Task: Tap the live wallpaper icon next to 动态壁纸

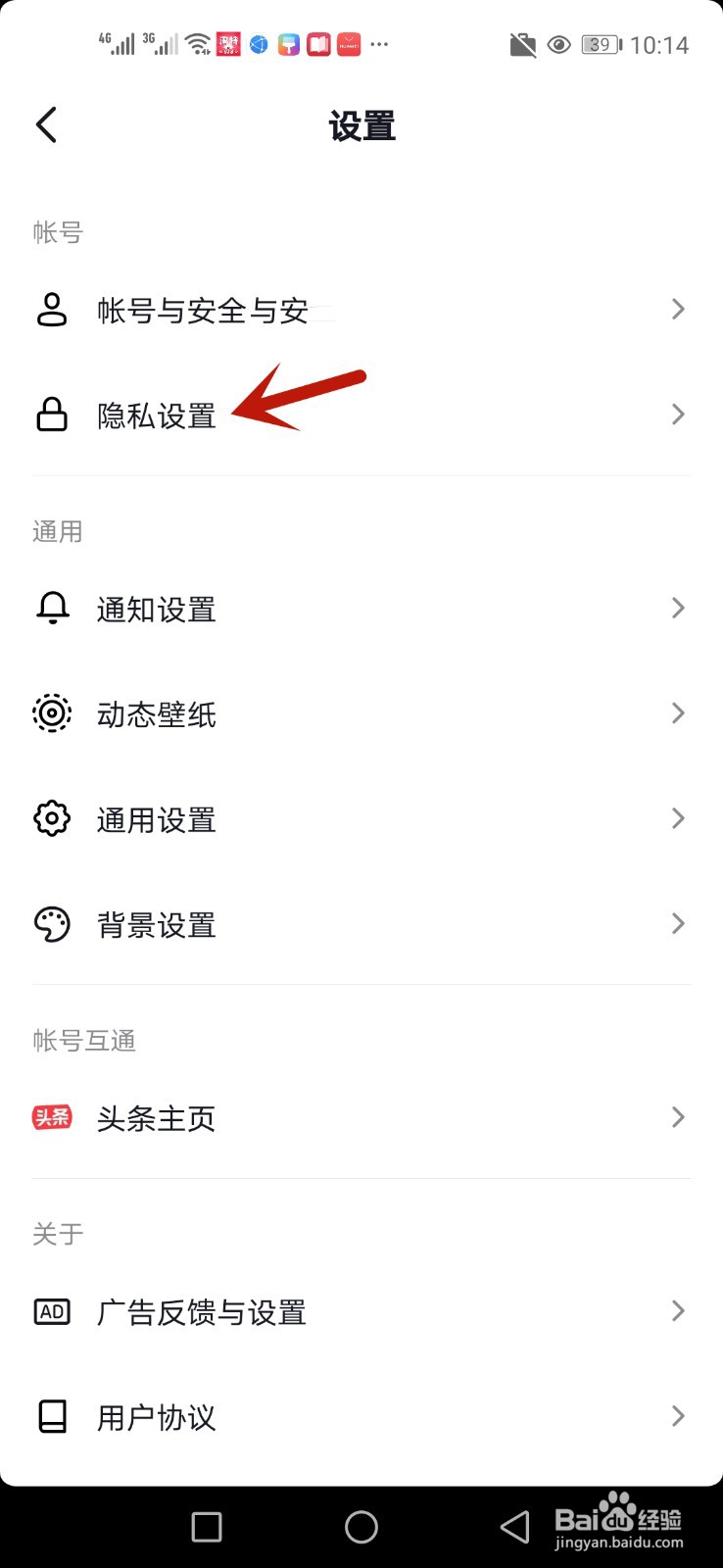Action: coord(52,713)
